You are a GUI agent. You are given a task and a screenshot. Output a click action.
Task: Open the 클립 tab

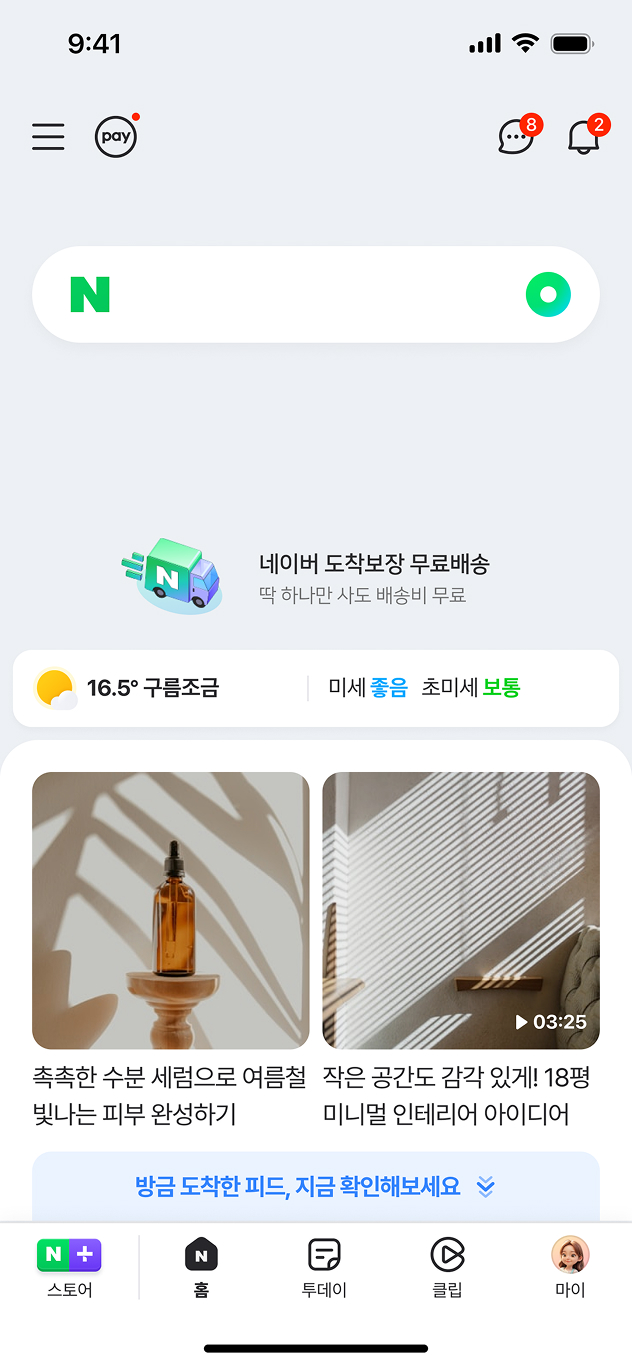click(447, 1267)
